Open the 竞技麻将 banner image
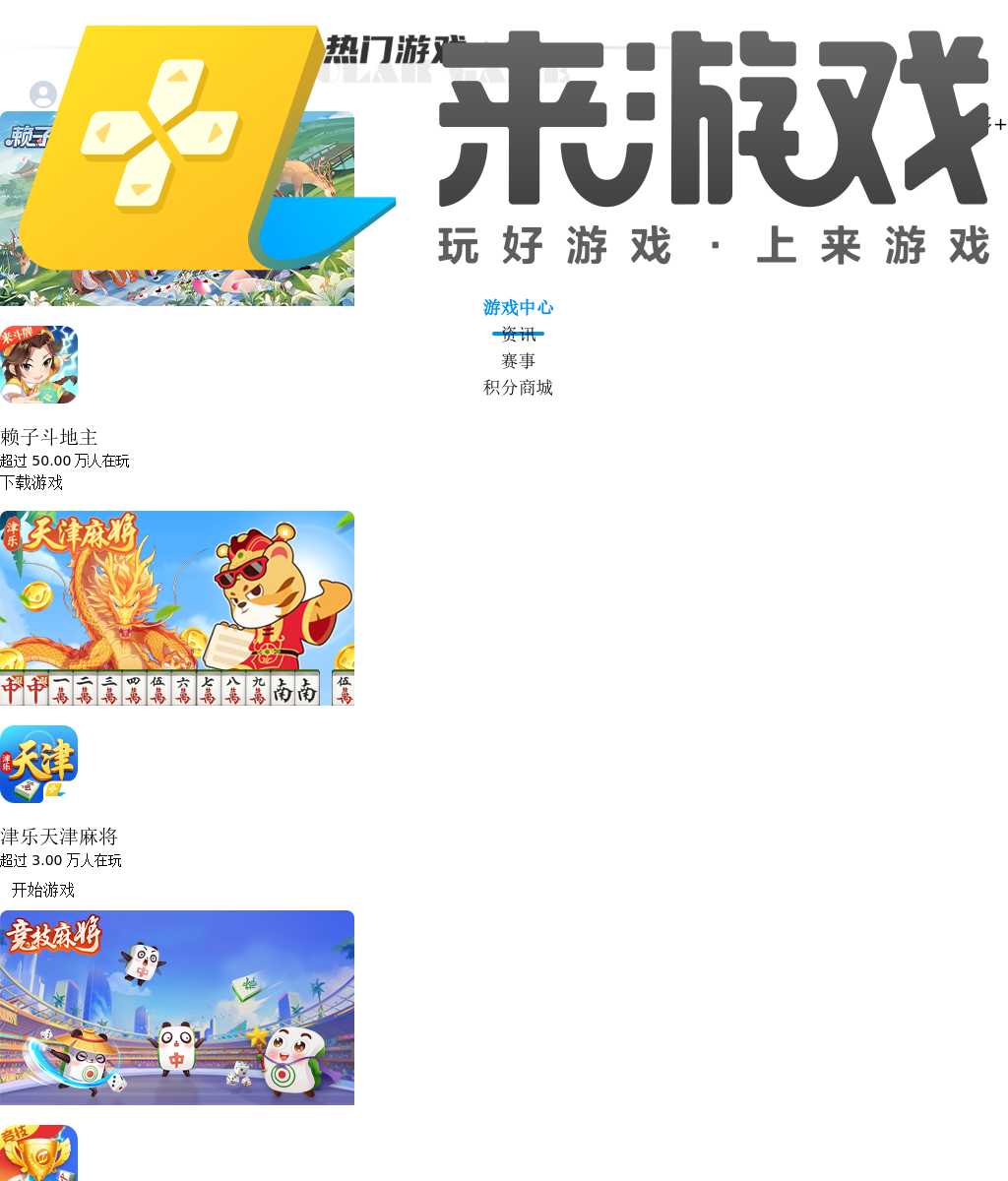The height and width of the screenshot is (1181, 1008). coord(177,1008)
